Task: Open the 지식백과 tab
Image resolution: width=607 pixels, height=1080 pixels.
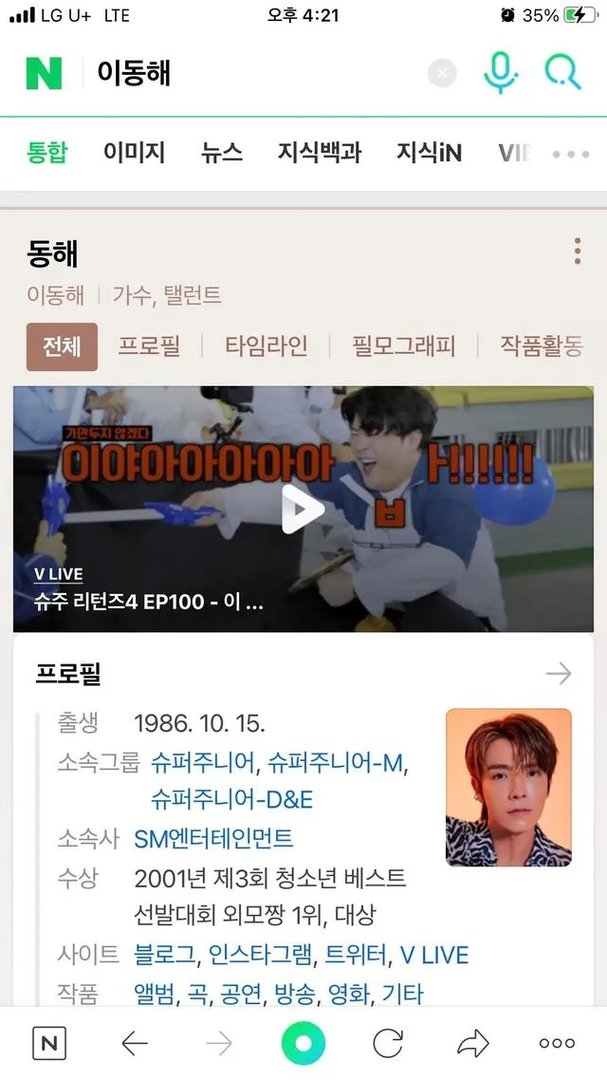Action: point(319,152)
